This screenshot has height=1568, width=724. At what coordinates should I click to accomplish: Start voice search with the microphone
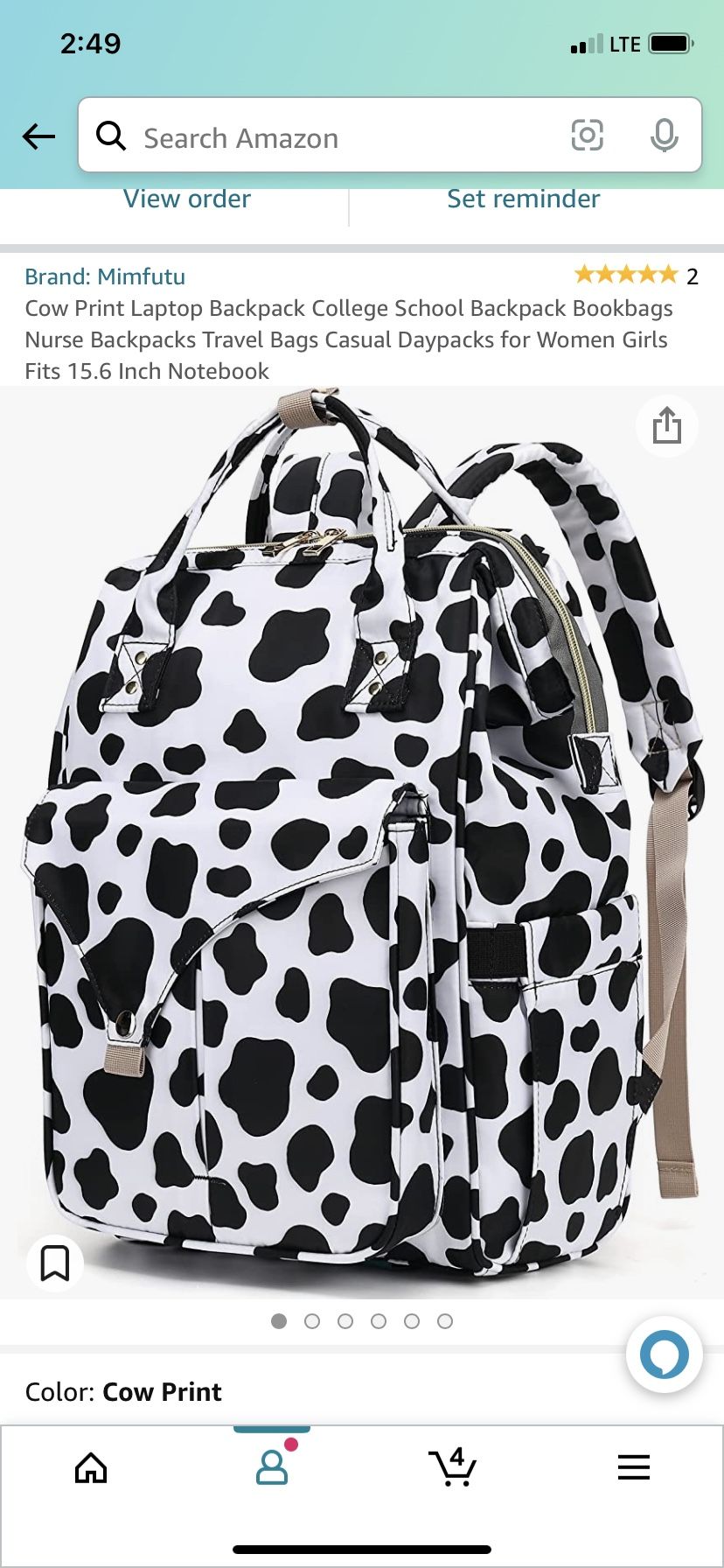coord(665,136)
